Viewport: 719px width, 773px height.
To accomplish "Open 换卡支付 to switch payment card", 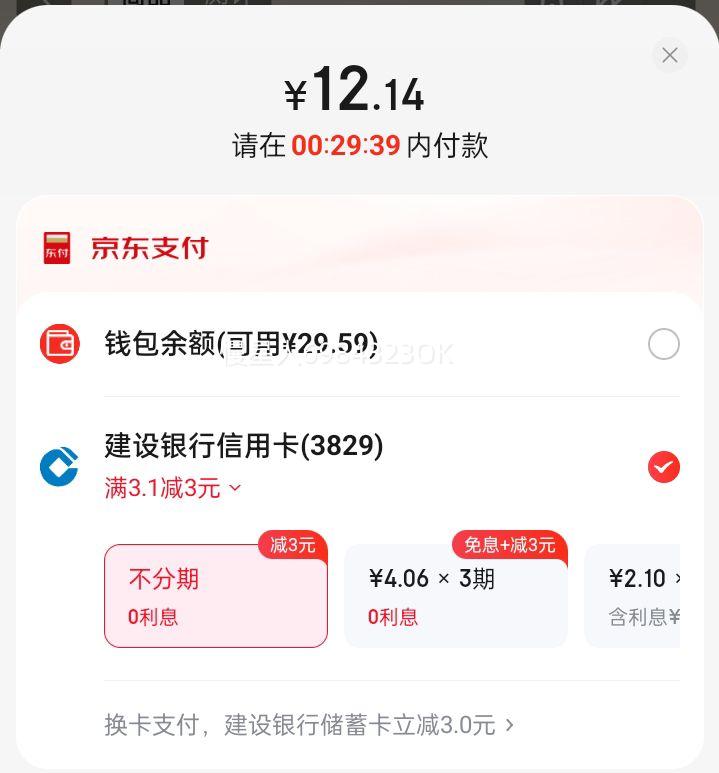I will pyautogui.click(x=309, y=725).
